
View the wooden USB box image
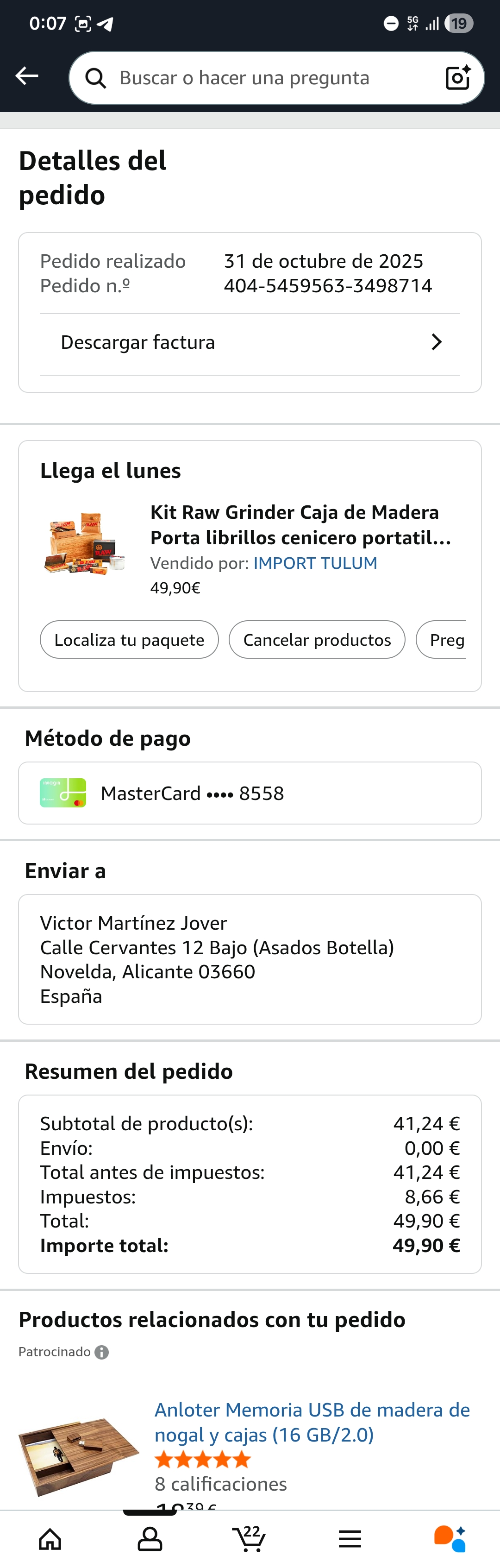(78, 1457)
